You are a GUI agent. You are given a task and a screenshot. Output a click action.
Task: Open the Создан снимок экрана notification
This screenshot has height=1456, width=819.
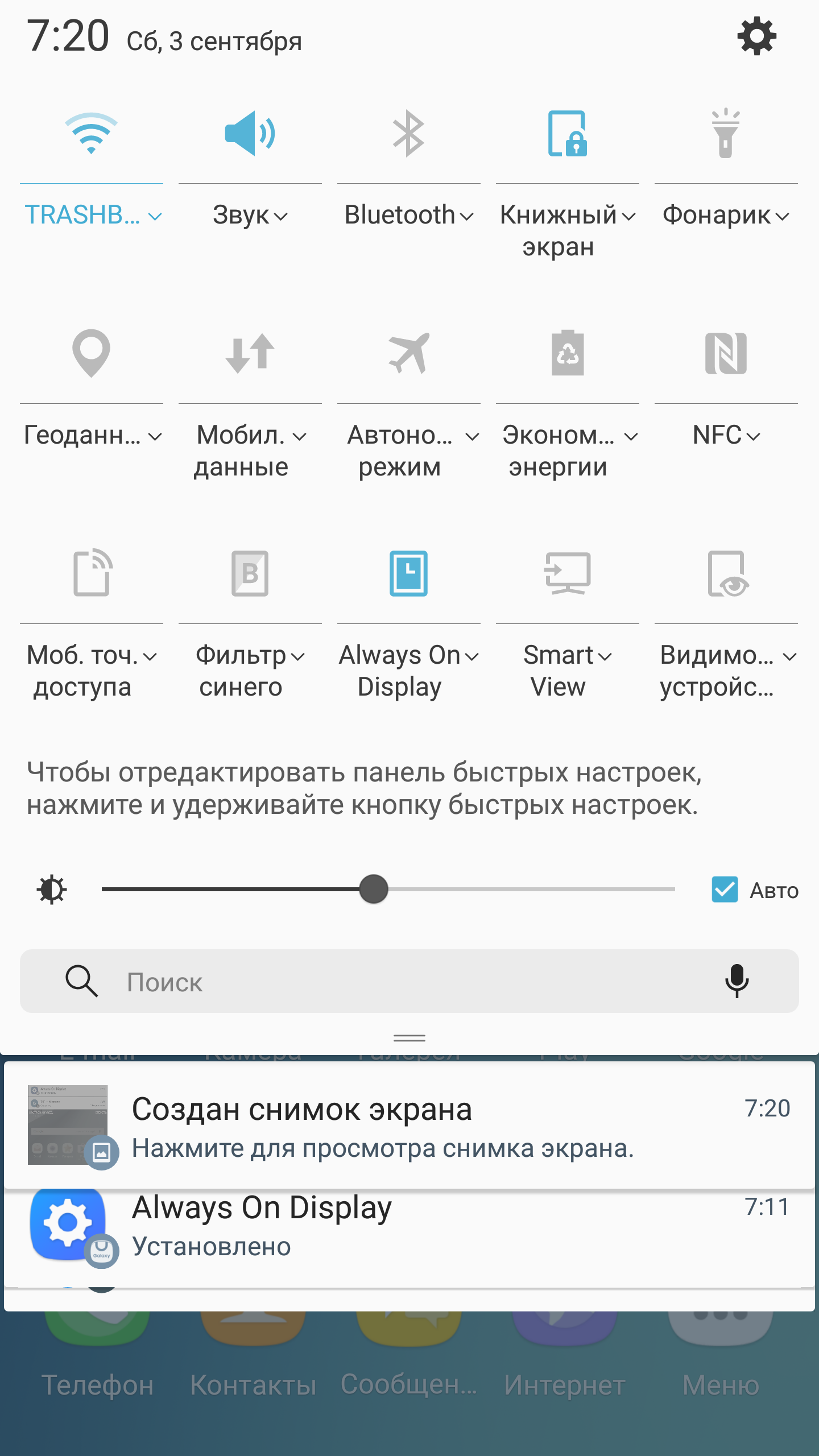[409, 1126]
